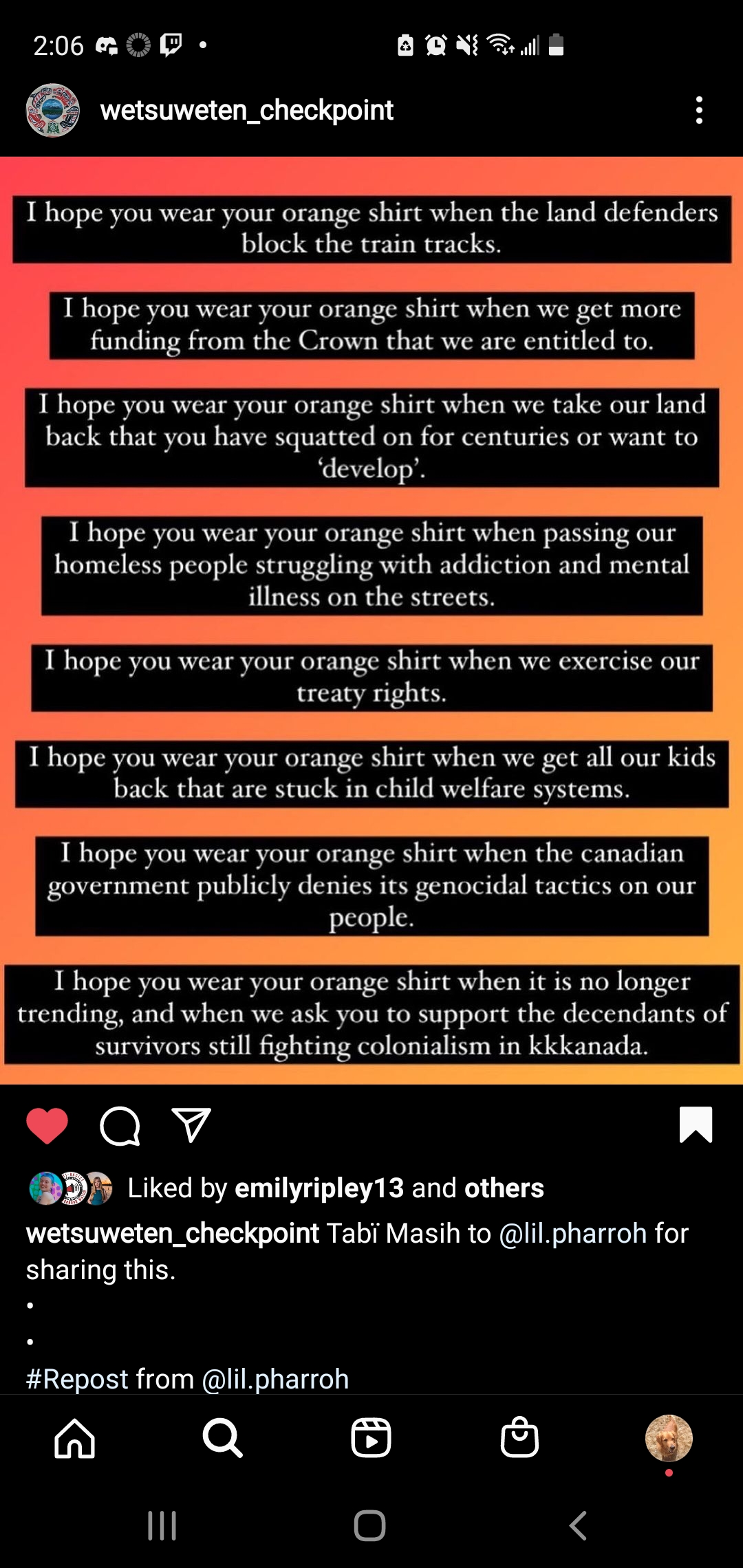Open the comments on this post
This screenshot has height=1568, width=743.
click(120, 1126)
